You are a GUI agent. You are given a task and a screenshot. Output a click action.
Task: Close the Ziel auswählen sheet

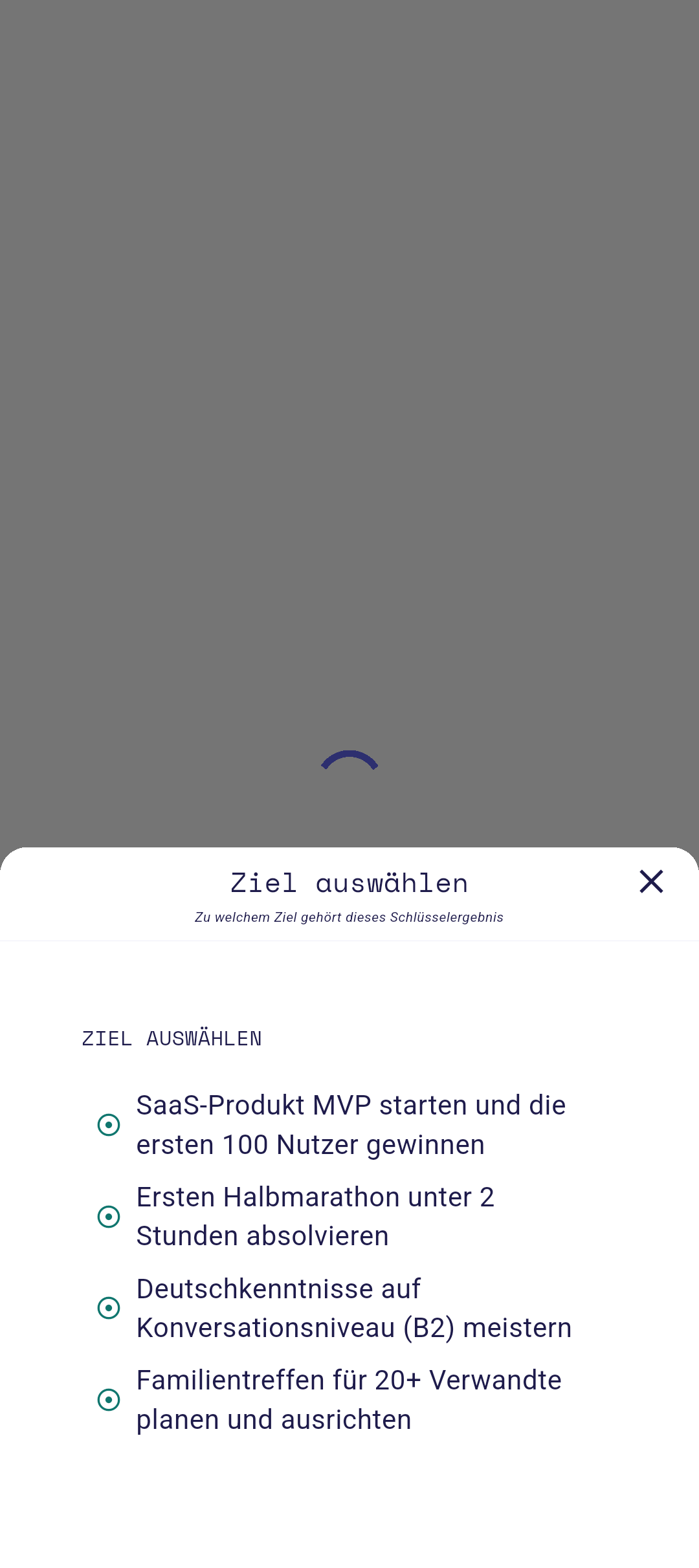tap(651, 882)
